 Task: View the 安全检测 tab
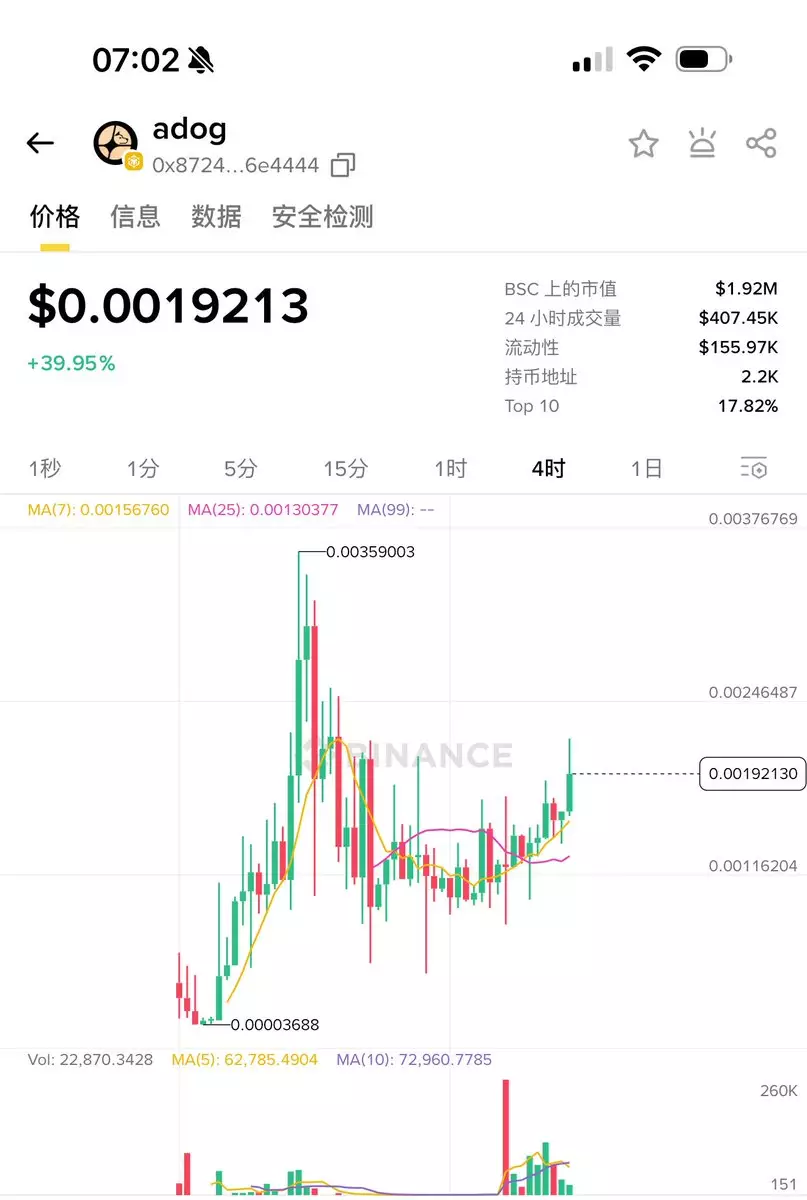point(322,216)
